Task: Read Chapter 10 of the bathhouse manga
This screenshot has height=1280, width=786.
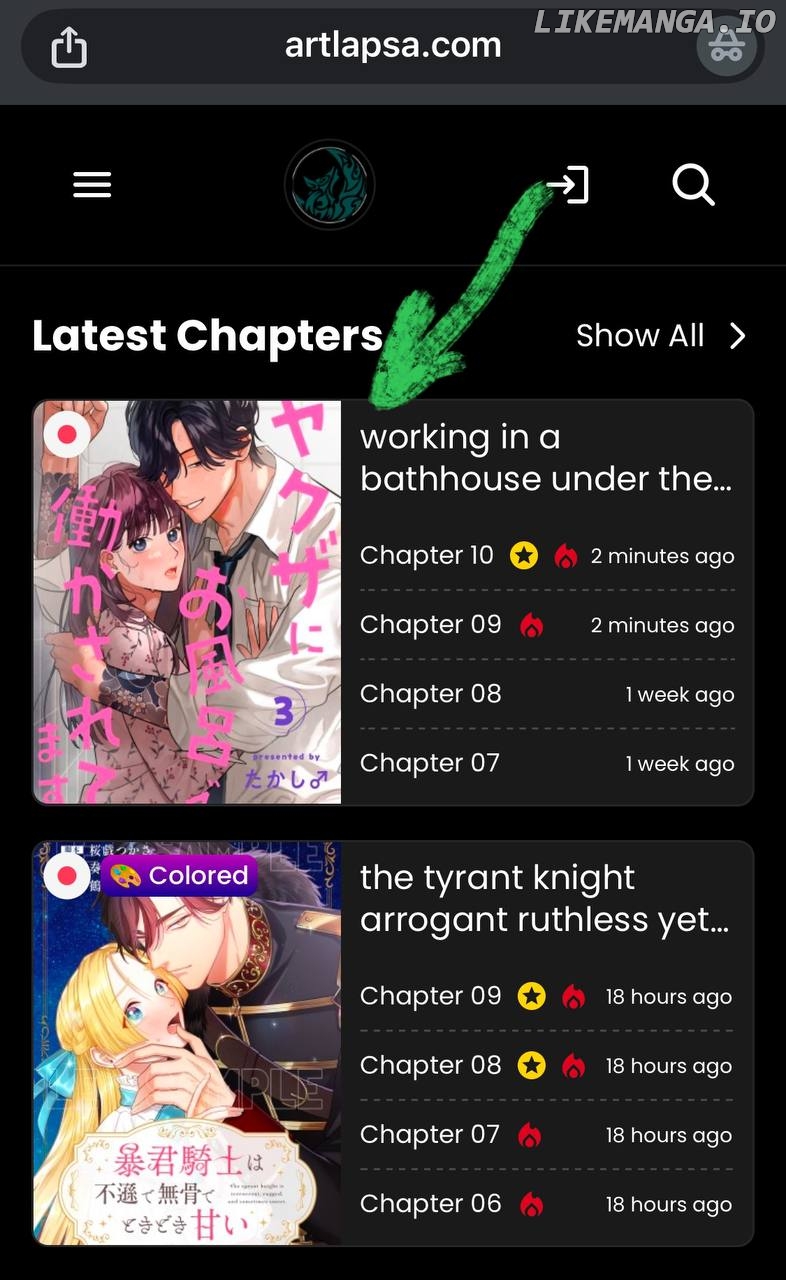Action: point(427,555)
